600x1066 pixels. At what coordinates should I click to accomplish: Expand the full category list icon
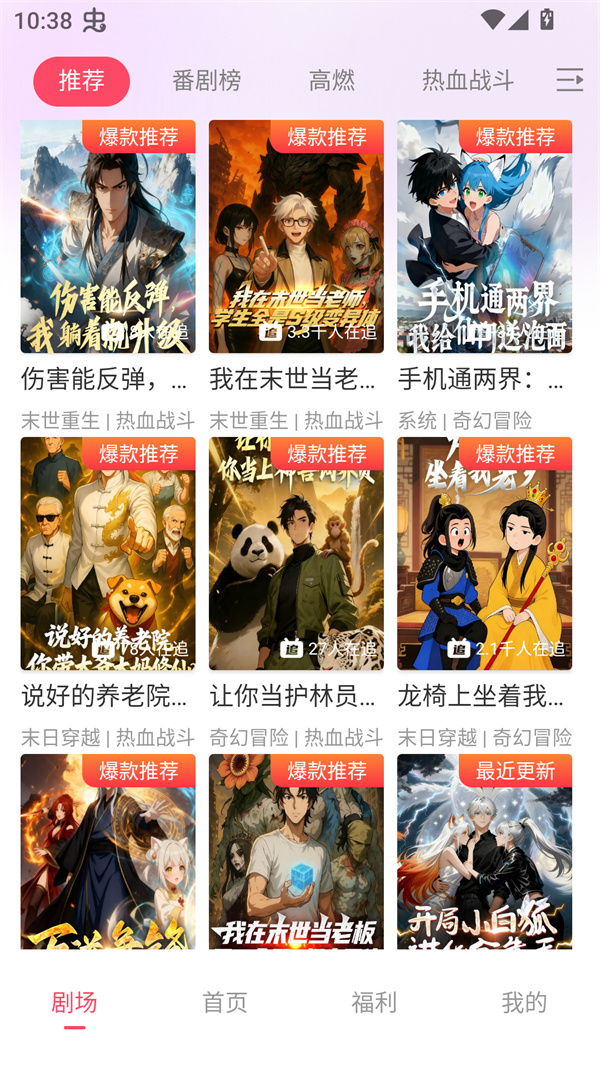[570, 81]
